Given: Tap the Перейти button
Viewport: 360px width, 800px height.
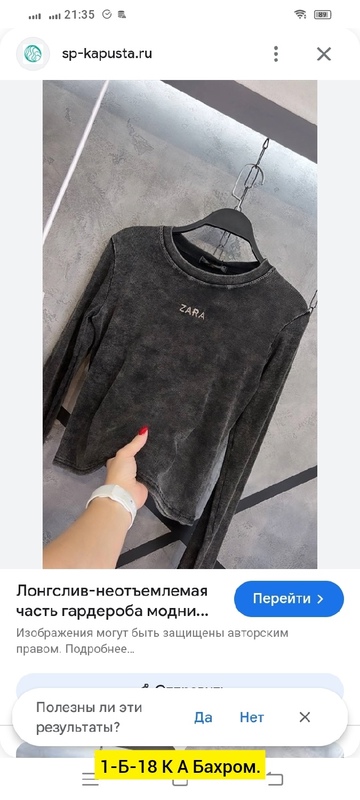Looking at the screenshot, I should click(x=289, y=598).
